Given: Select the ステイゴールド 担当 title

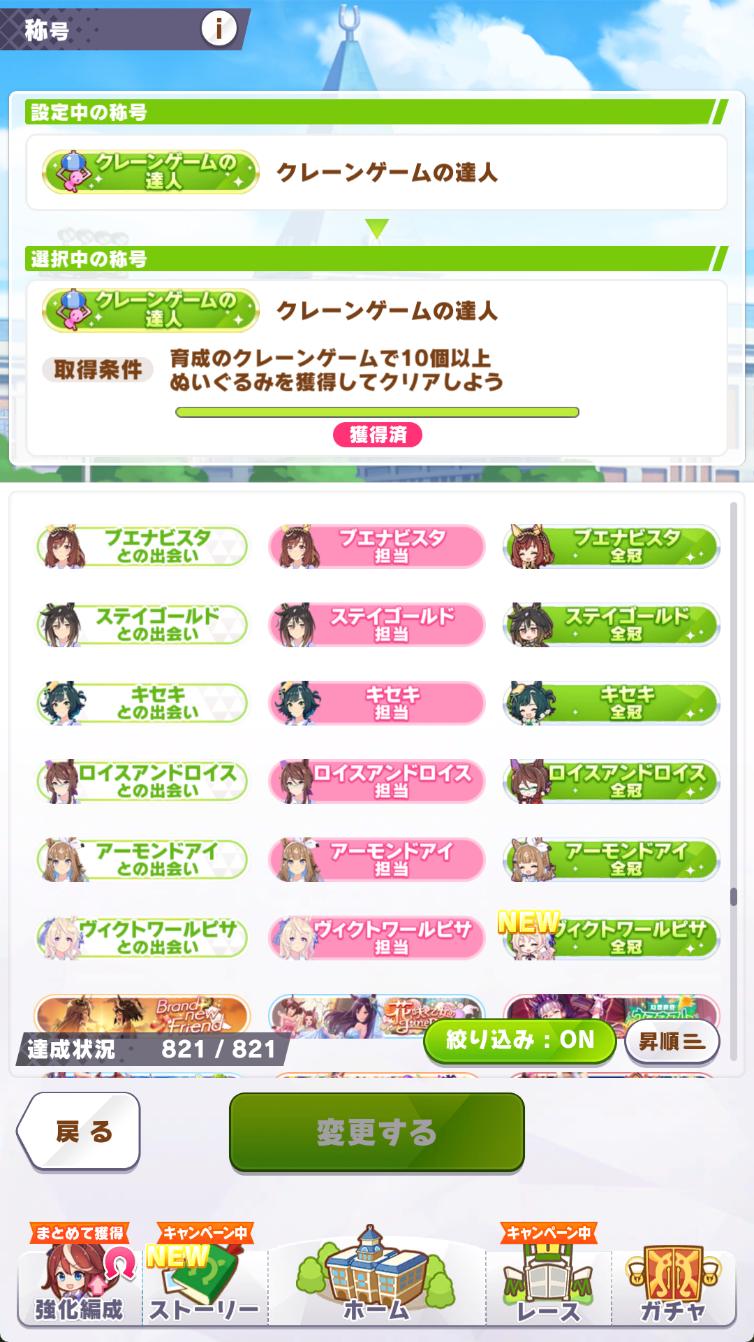Looking at the screenshot, I should pyautogui.click(x=376, y=625).
